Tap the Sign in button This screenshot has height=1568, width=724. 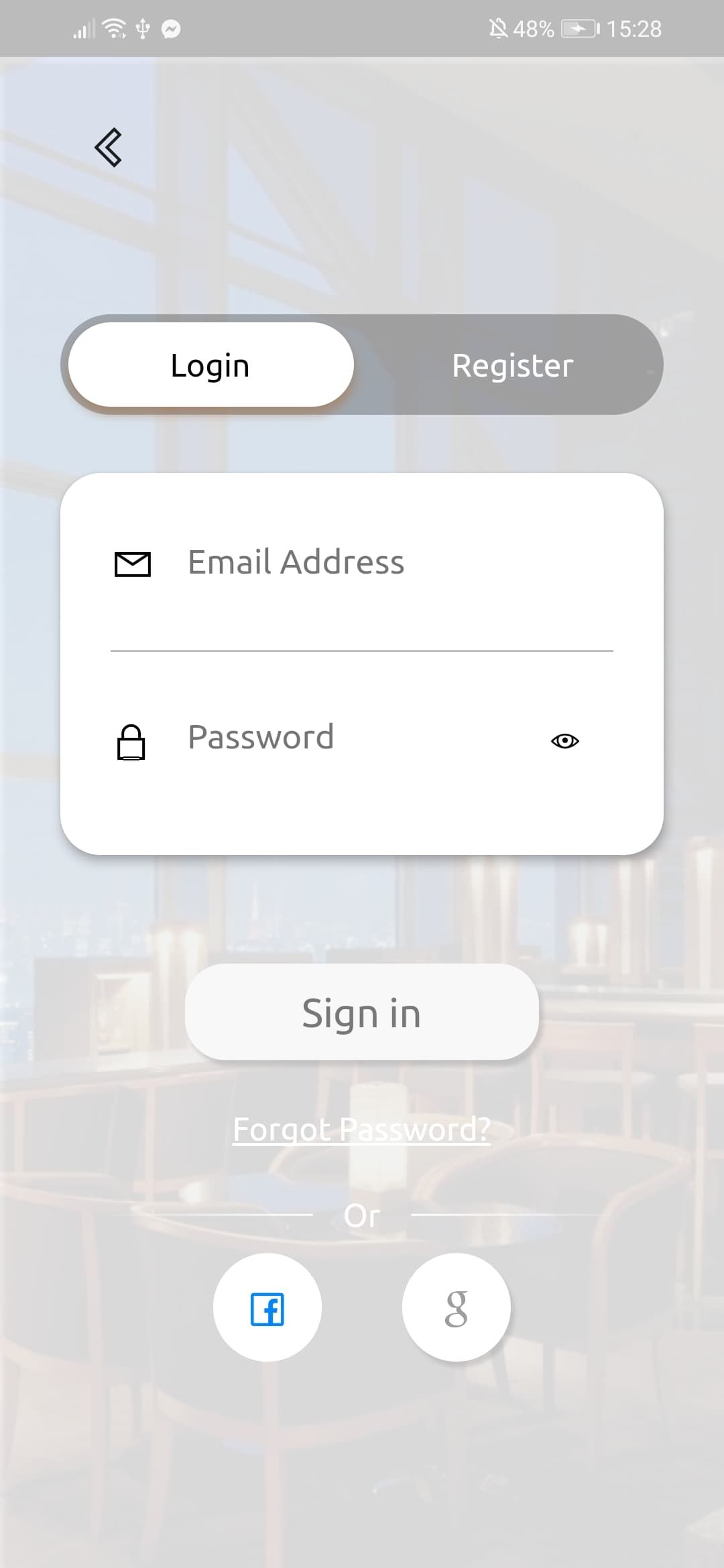pos(361,1012)
